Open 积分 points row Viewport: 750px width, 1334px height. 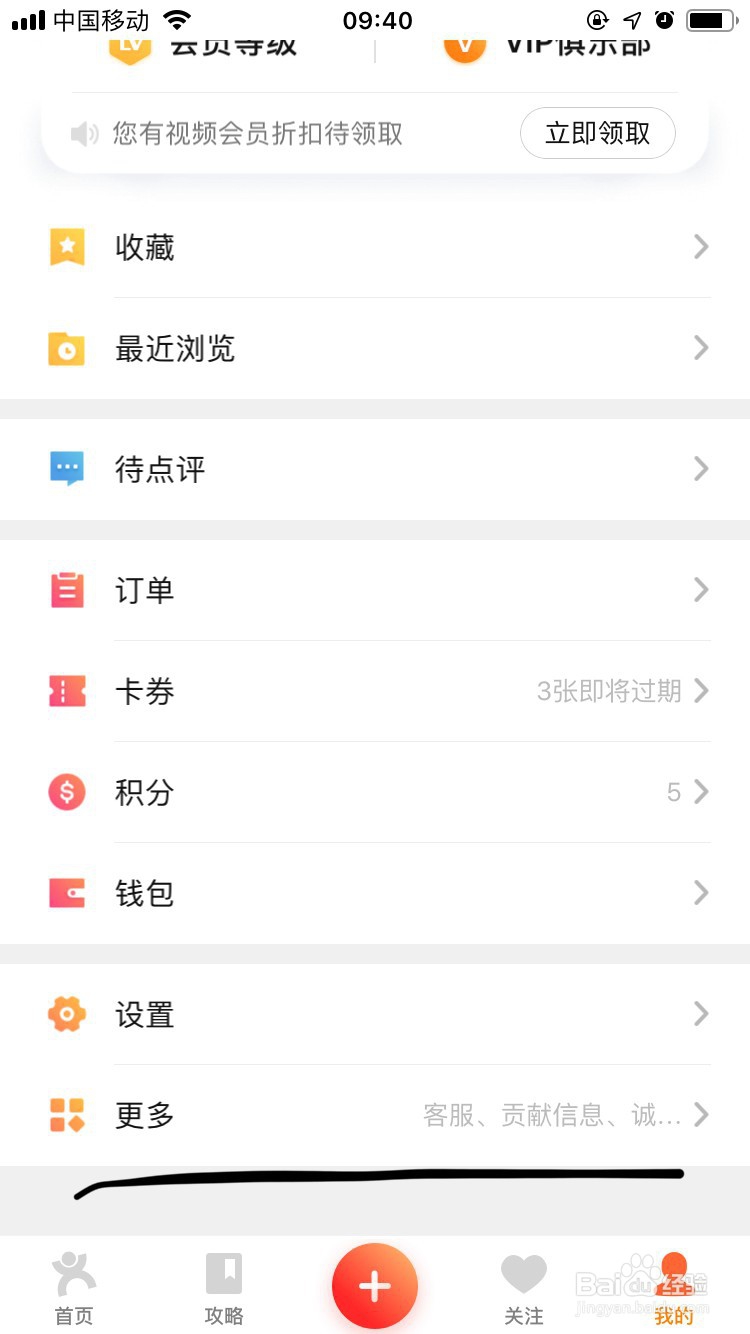click(x=375, y=792)
